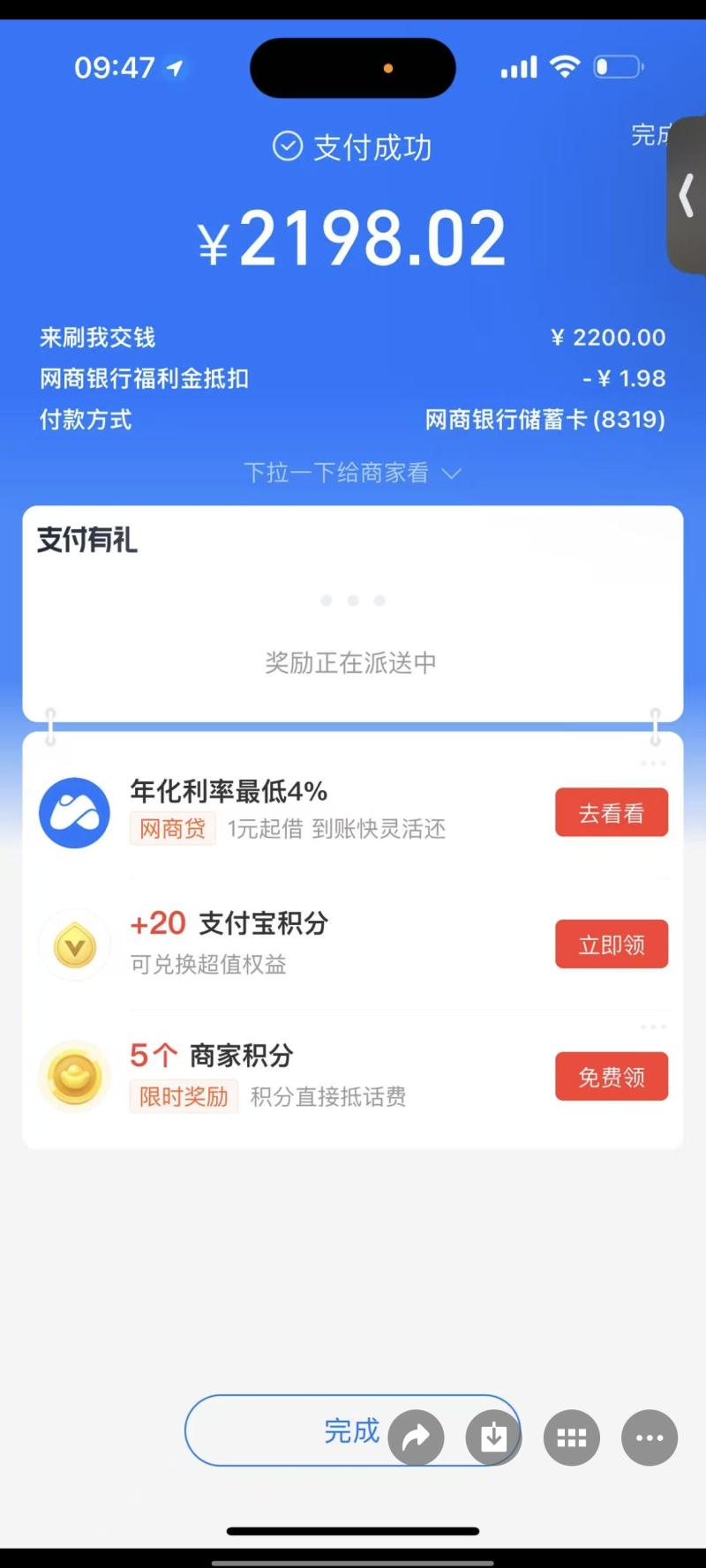706x1568 pixels.
Task: Open the grid apps icon
Action: pos(571,1438)
